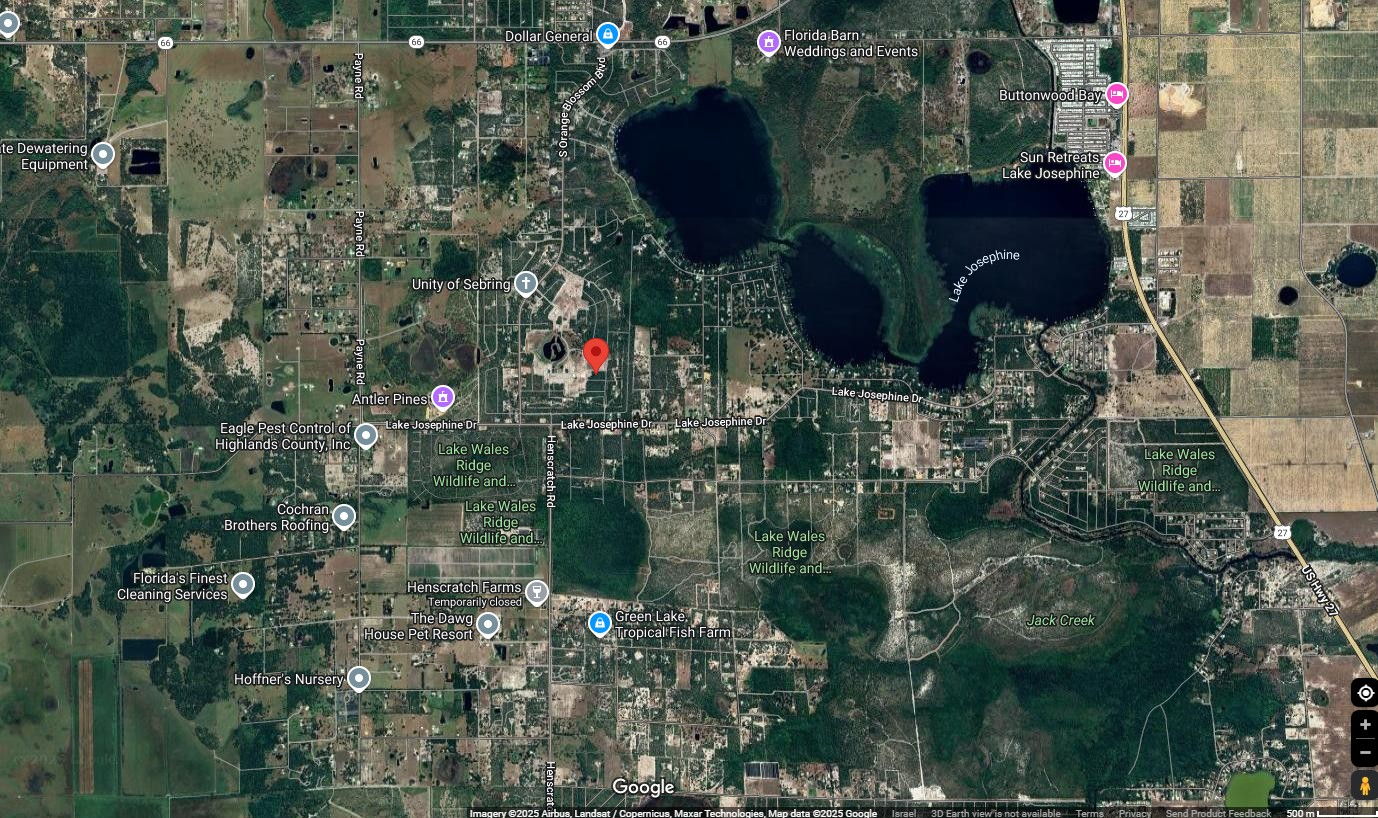Center map on my location

pos(1365,692)
